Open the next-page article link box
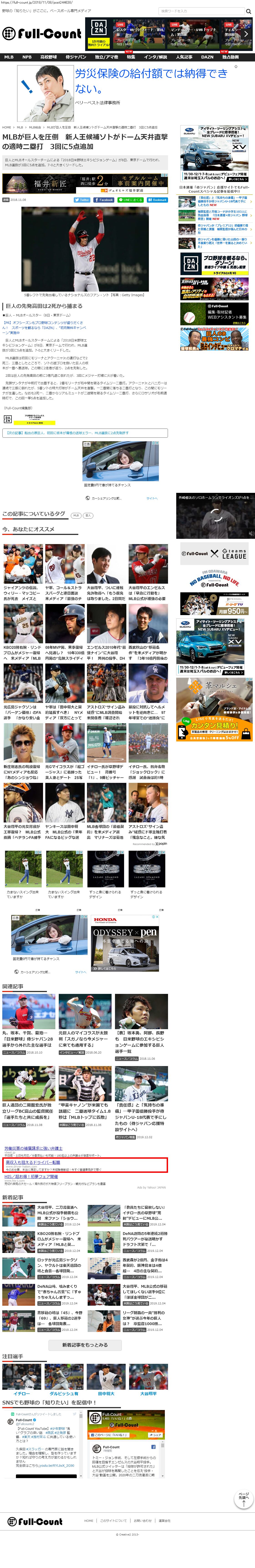The height and width of the screenshot is (1568, 255). (85, 433)
